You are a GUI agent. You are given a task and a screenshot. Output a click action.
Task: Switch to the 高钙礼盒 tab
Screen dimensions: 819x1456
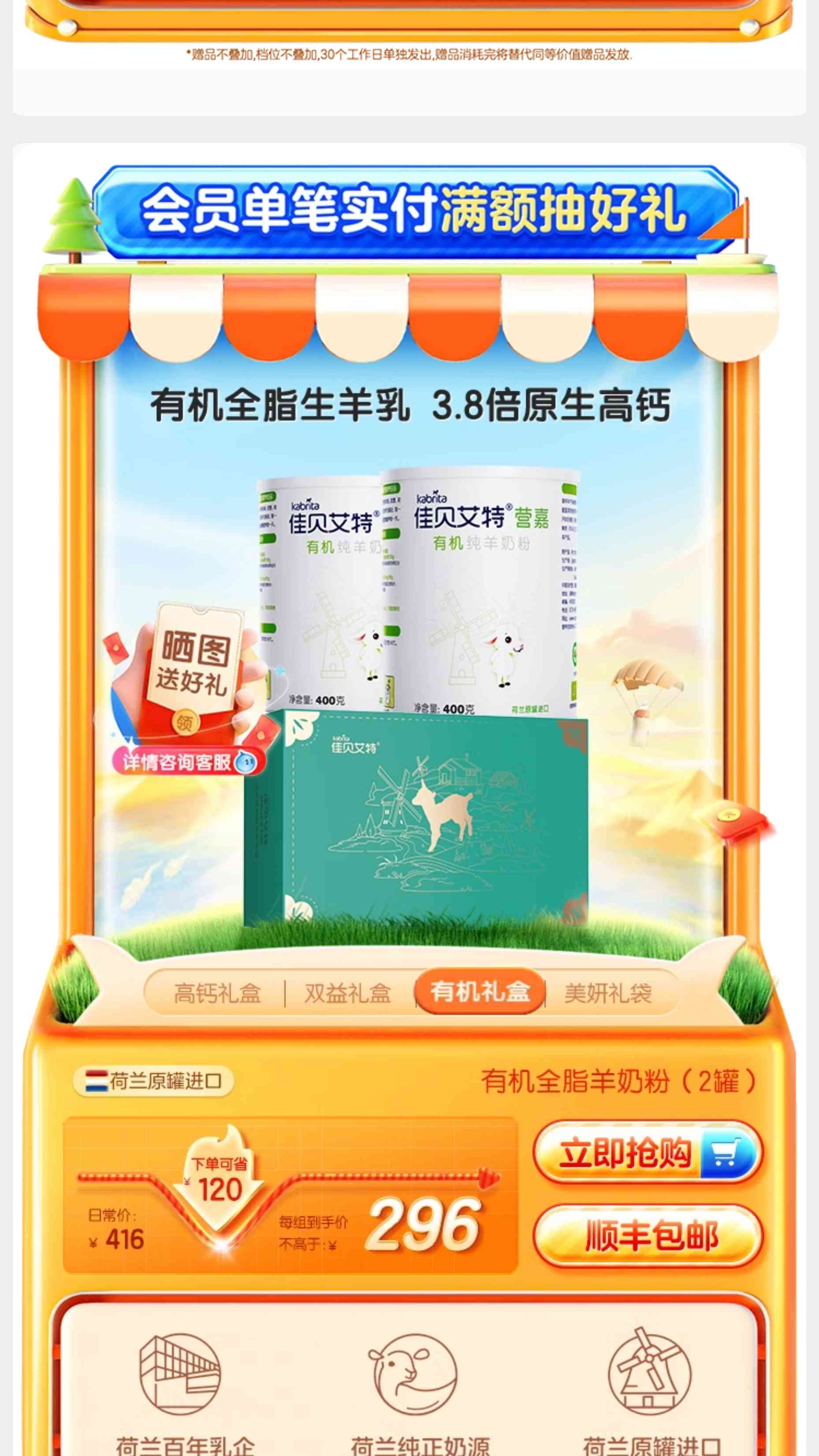[217, 993]
